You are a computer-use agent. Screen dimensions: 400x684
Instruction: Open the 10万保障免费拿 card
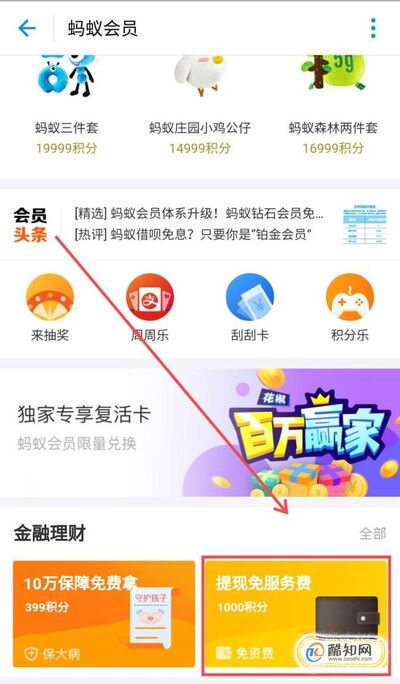point(104,614)
